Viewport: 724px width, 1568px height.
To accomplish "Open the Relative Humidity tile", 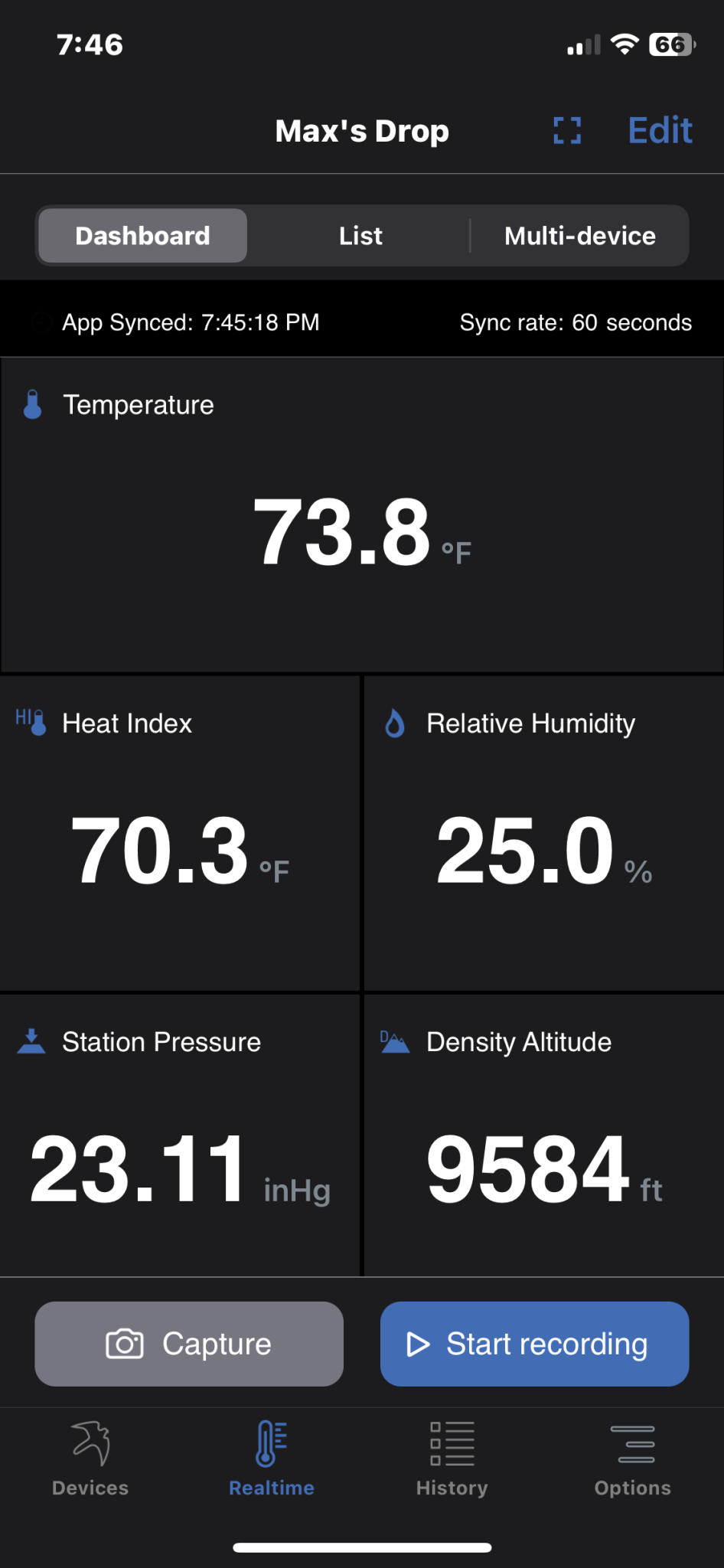I will point(543,833).
